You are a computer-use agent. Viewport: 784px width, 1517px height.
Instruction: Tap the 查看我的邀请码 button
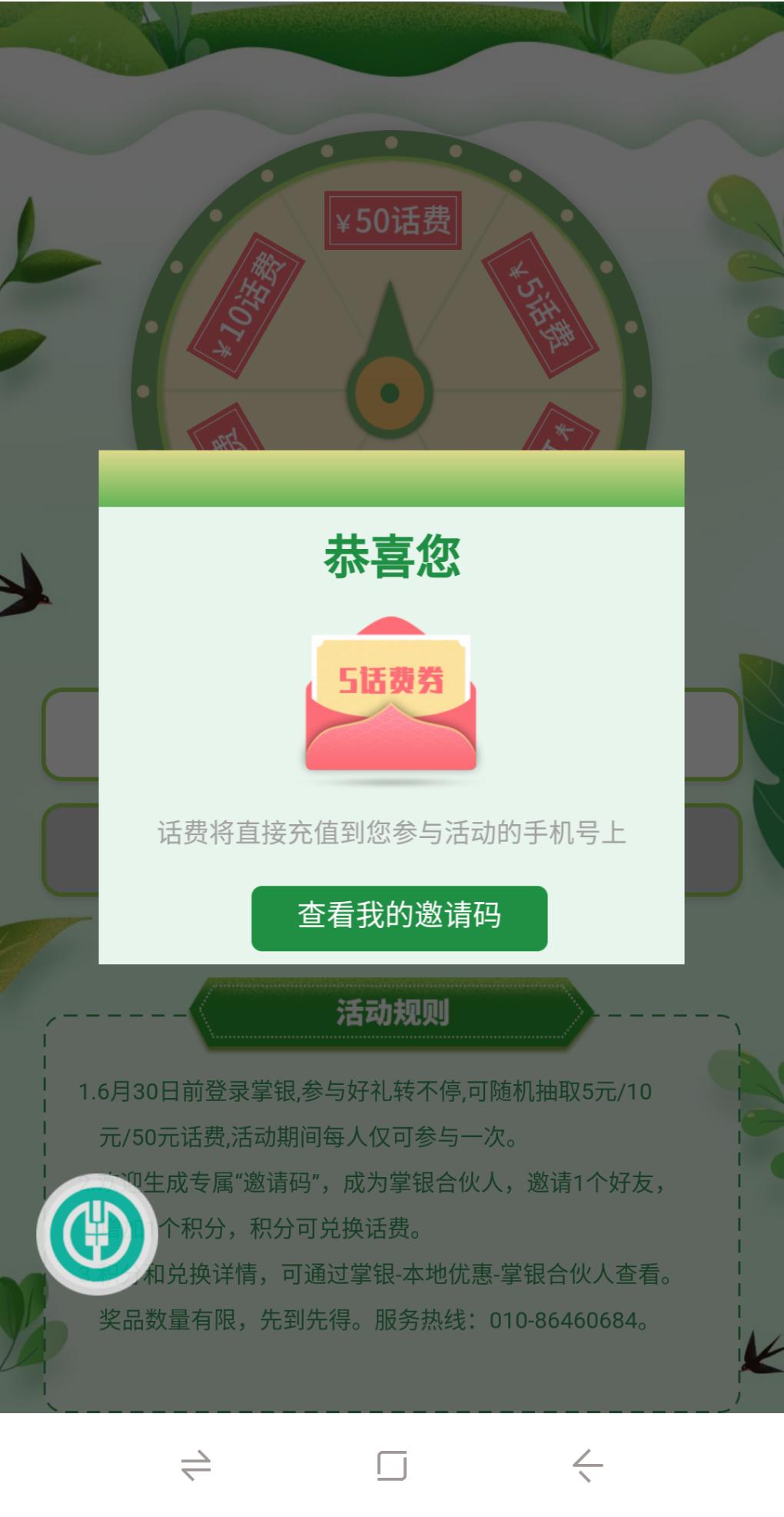(x=399, y=917)
